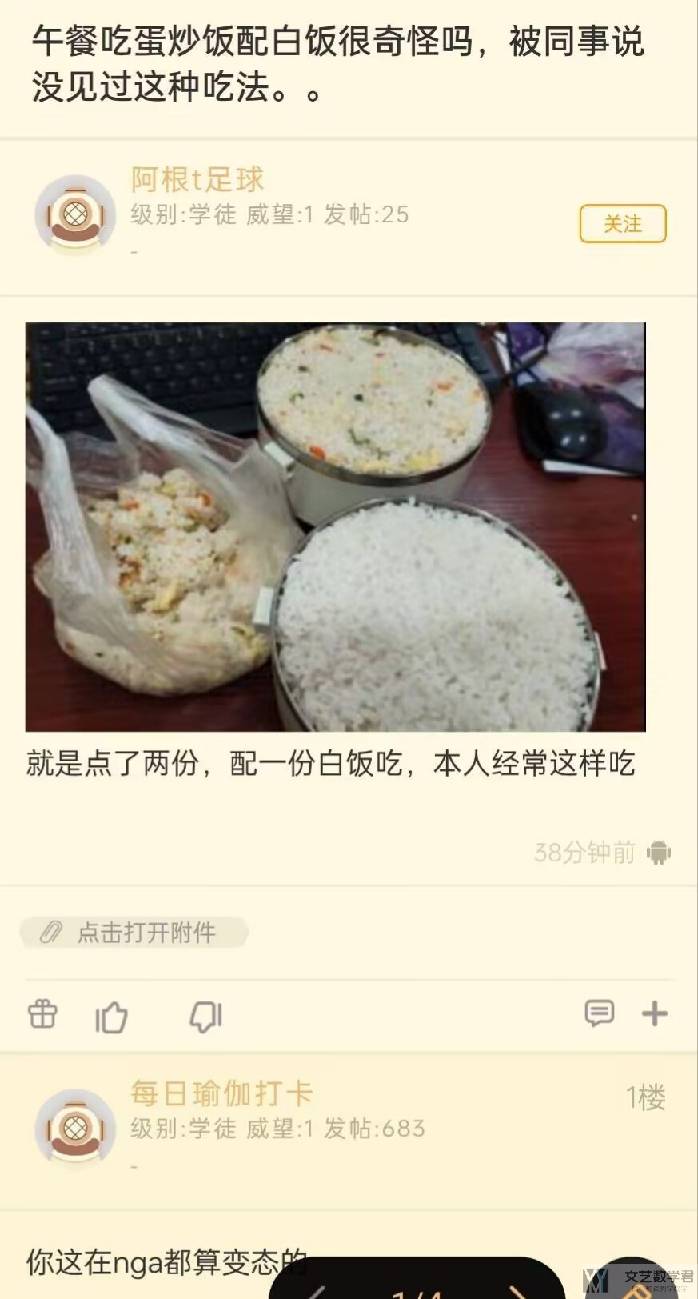Open 阿根t足球's profile avatar

click(x=74, y=213)
